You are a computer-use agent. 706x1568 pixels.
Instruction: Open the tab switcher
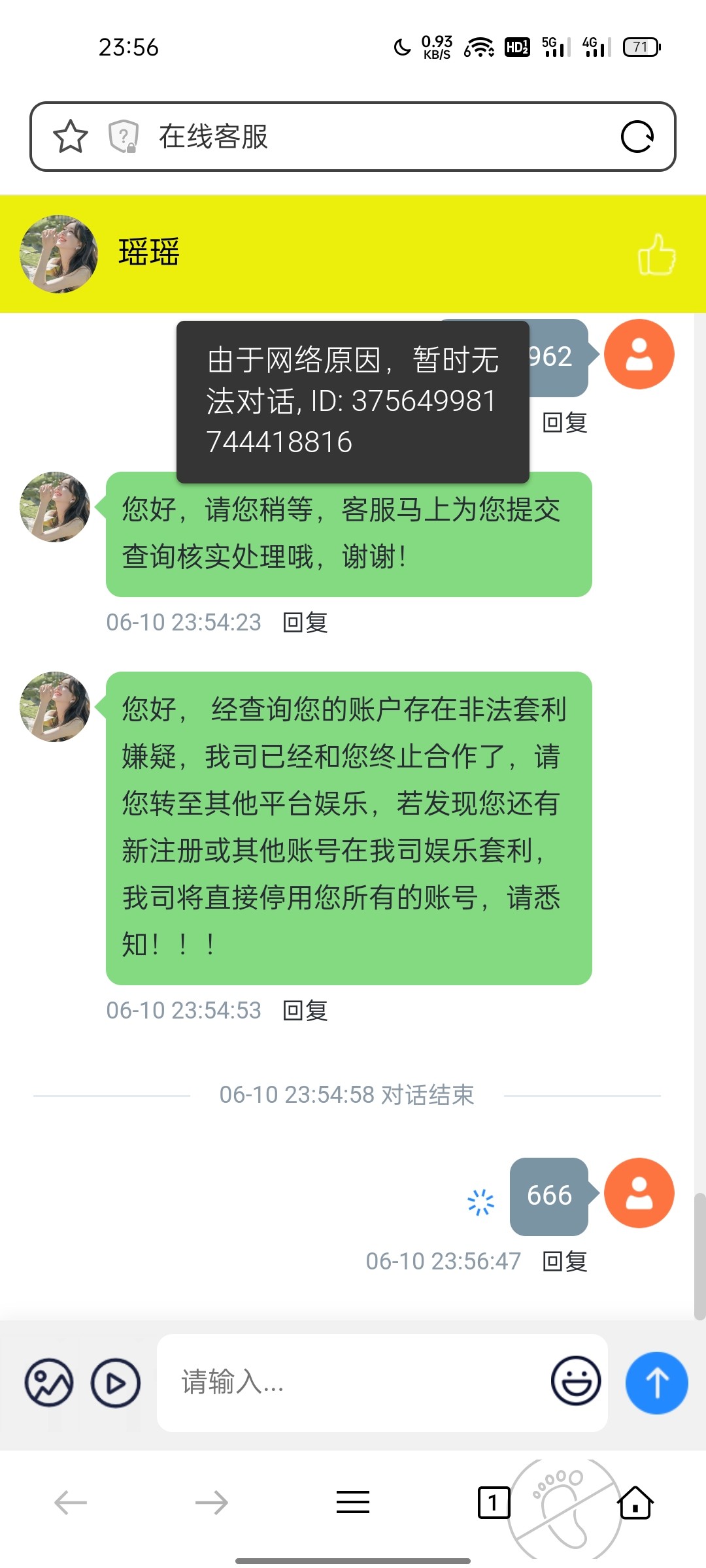click(493, 1503)
